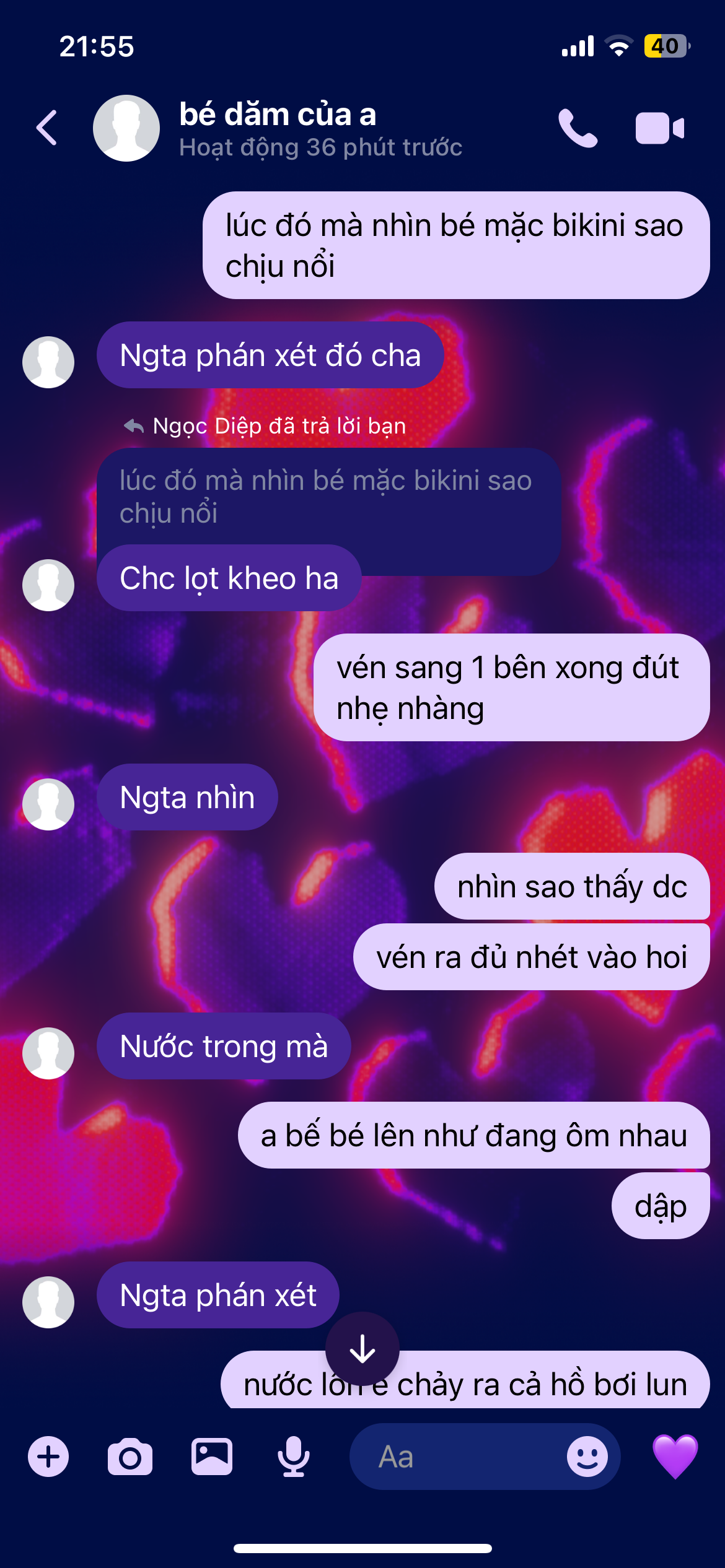Go back to the chat list
This screenshot has width=725, height=1568.
47,128
